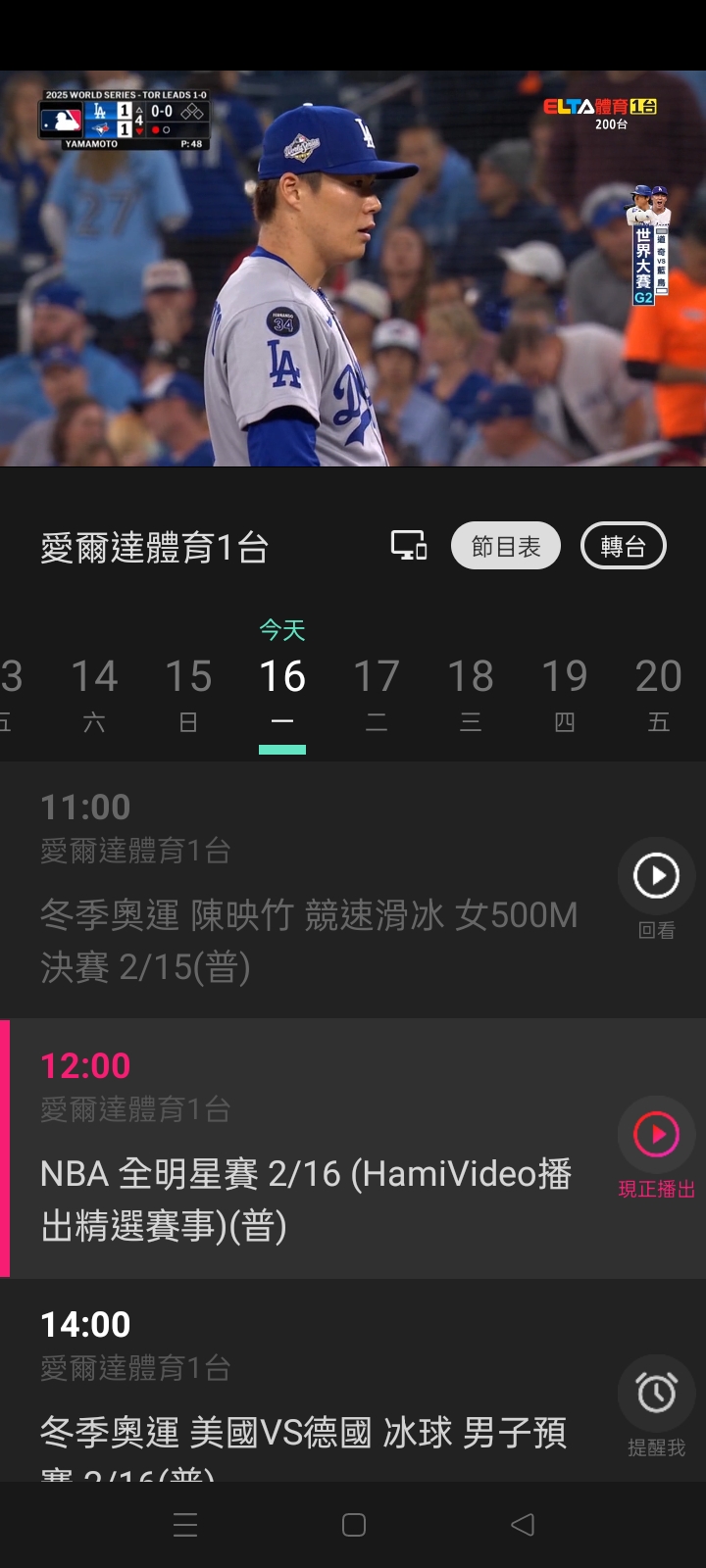Tap the video player showing the baseball game
The height and width of the screenshot is (1568, 706).
point(353,268)
